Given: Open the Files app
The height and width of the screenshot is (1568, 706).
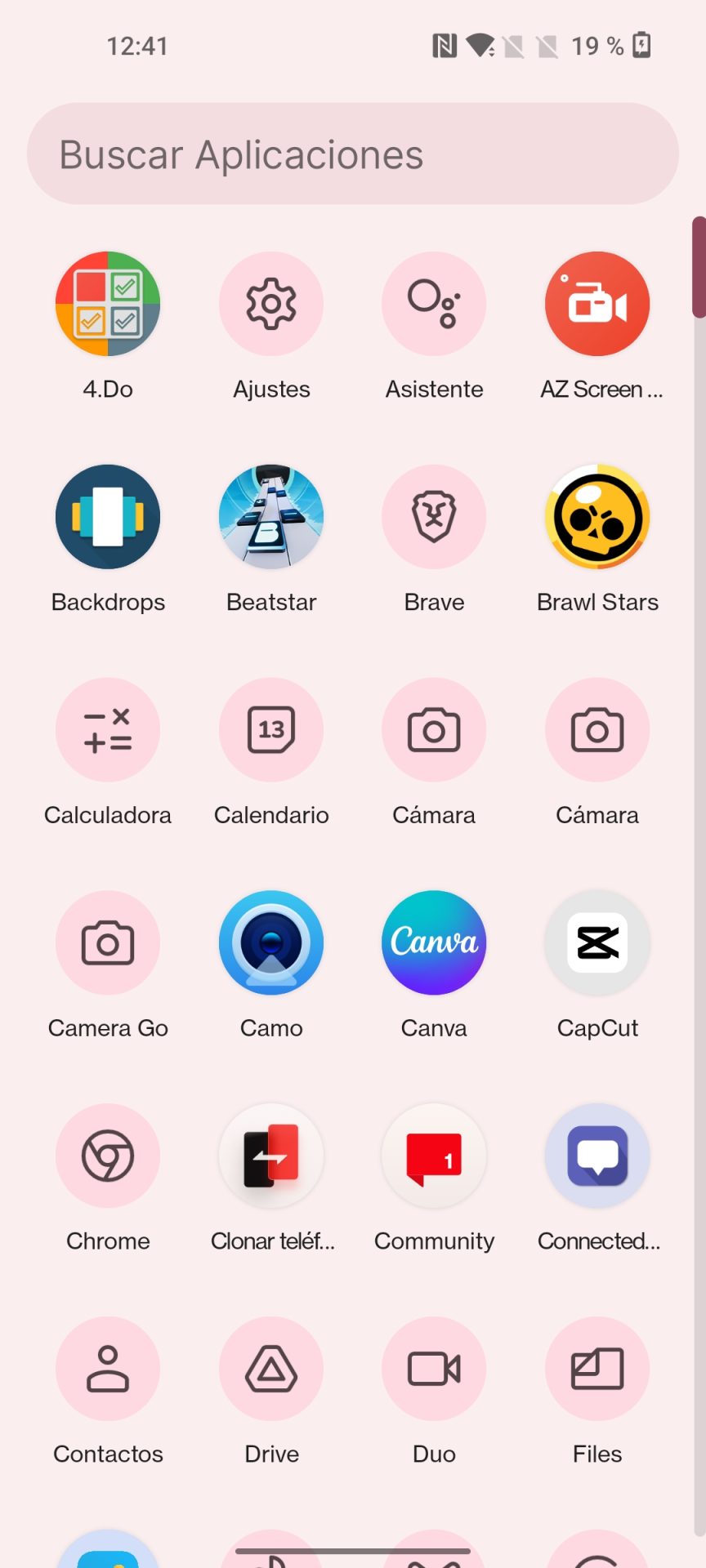Looking at the screenshot, I should [597, 1370].
